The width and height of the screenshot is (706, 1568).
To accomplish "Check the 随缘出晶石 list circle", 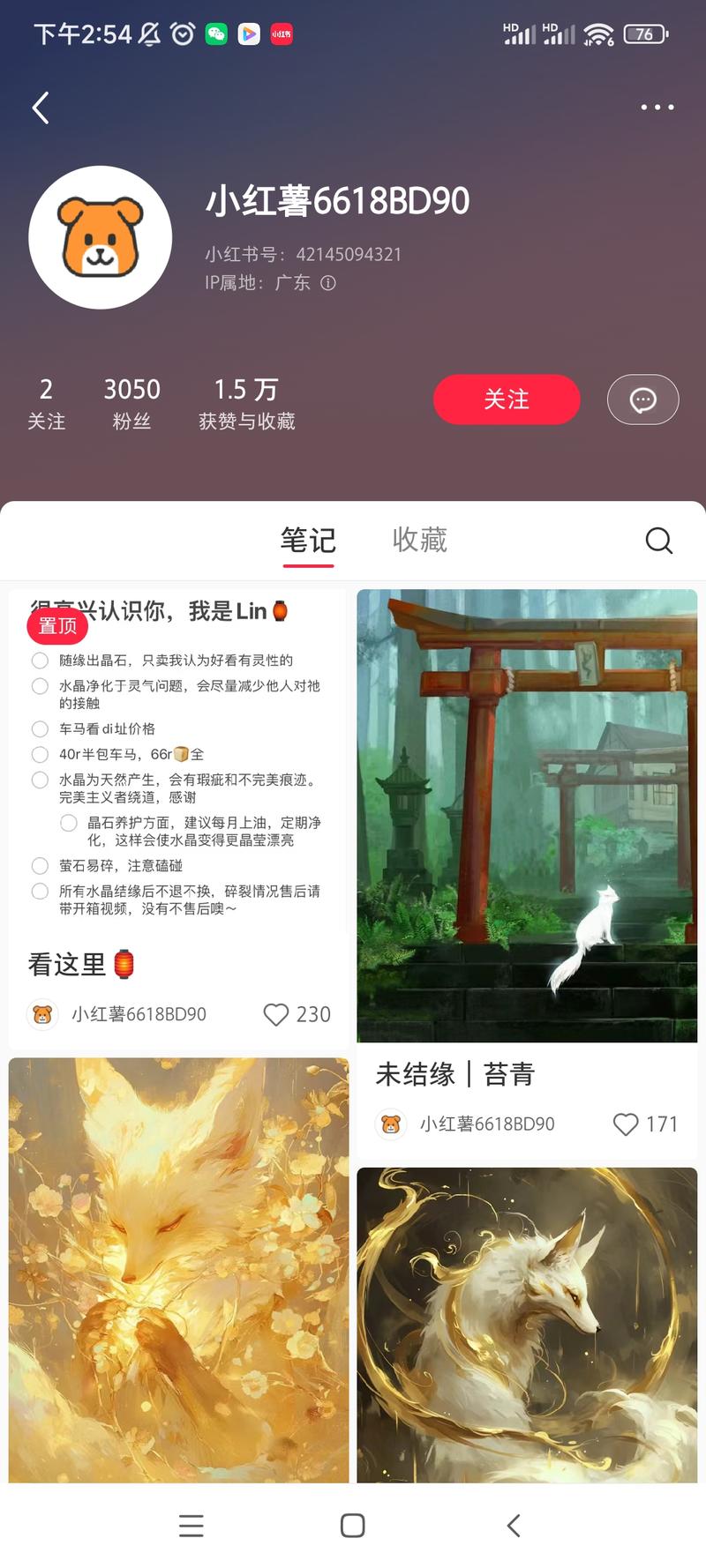I will pos(40,660).
